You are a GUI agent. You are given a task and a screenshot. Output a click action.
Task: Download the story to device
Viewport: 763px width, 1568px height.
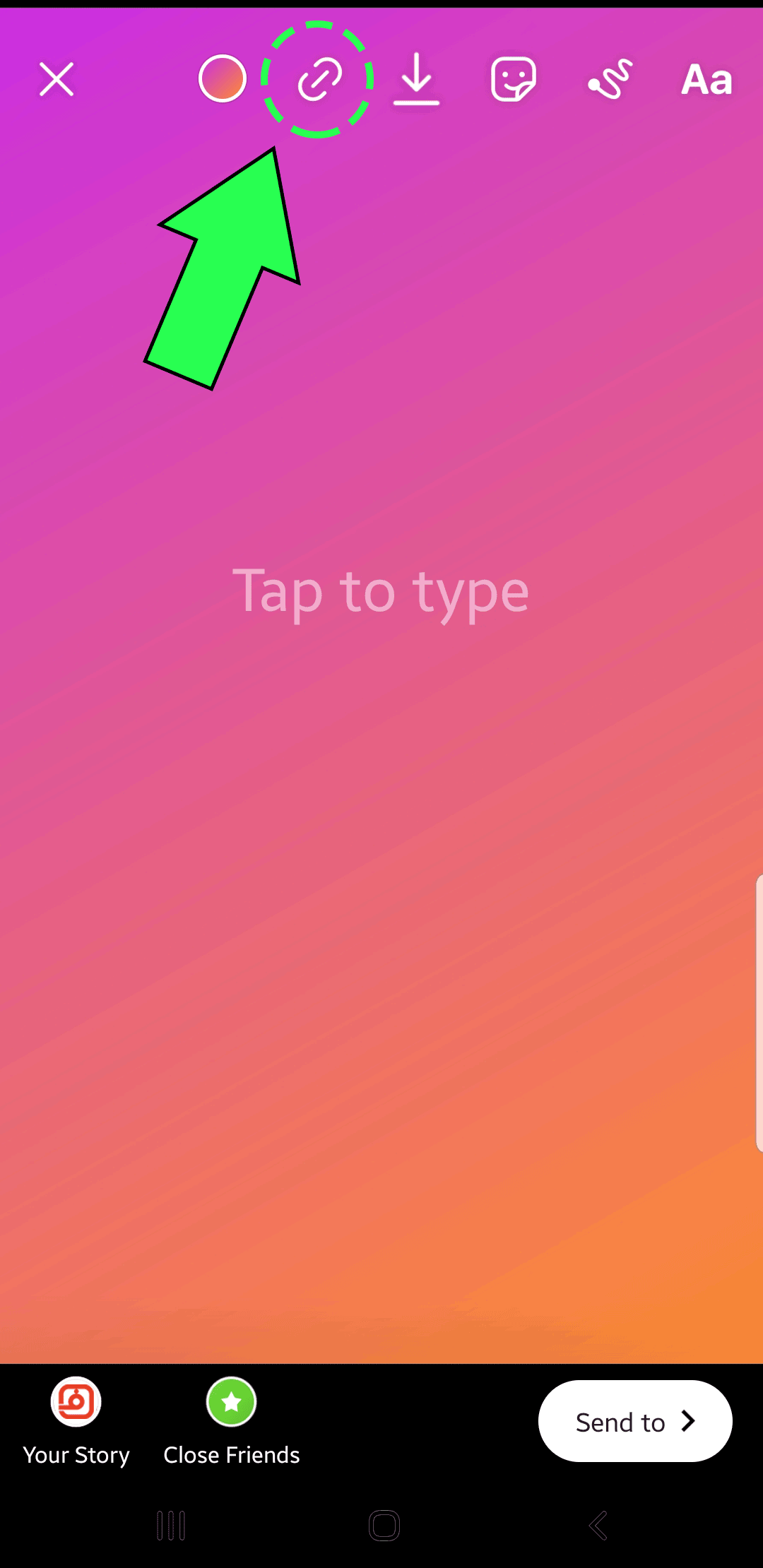tap(416, 80)
